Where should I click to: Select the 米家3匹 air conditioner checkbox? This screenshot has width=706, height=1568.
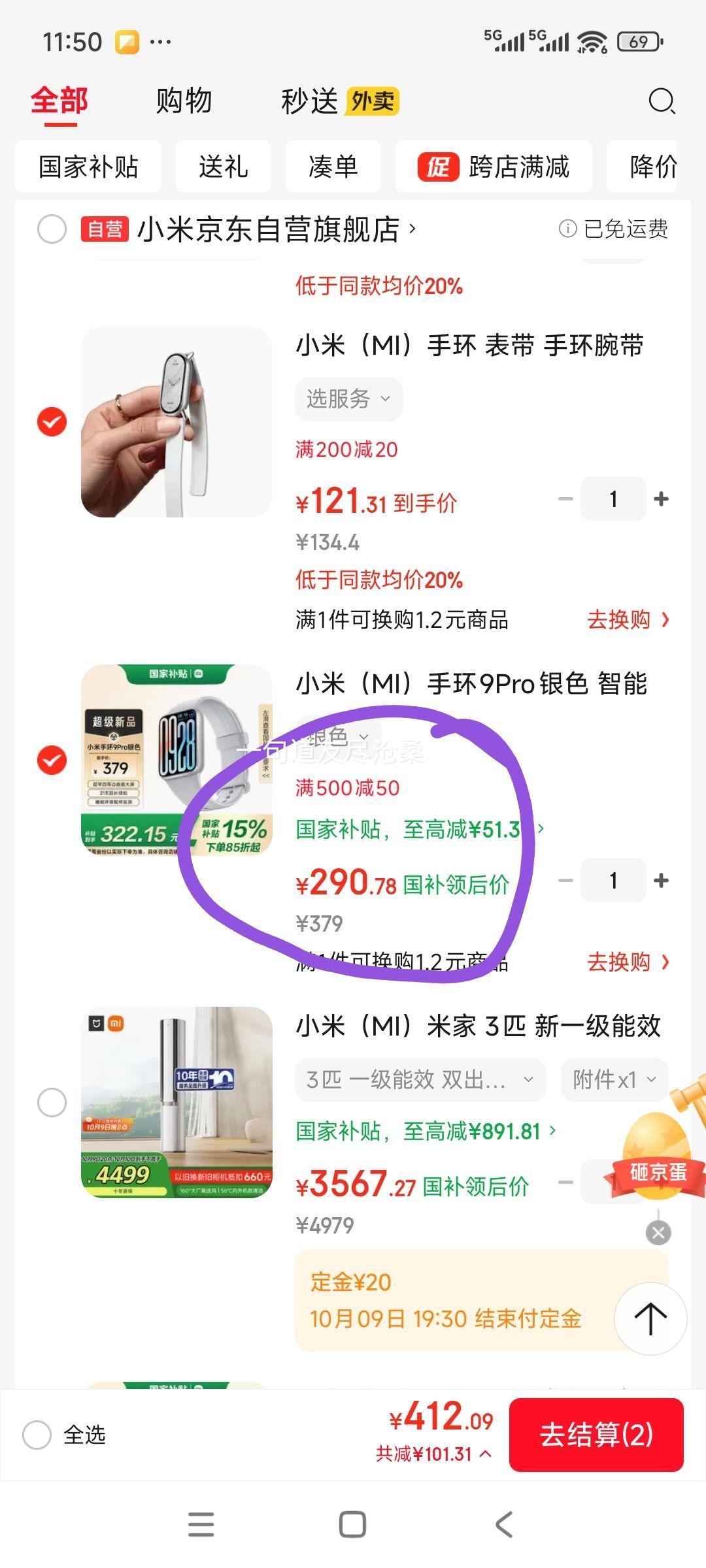coord(52,1102)
